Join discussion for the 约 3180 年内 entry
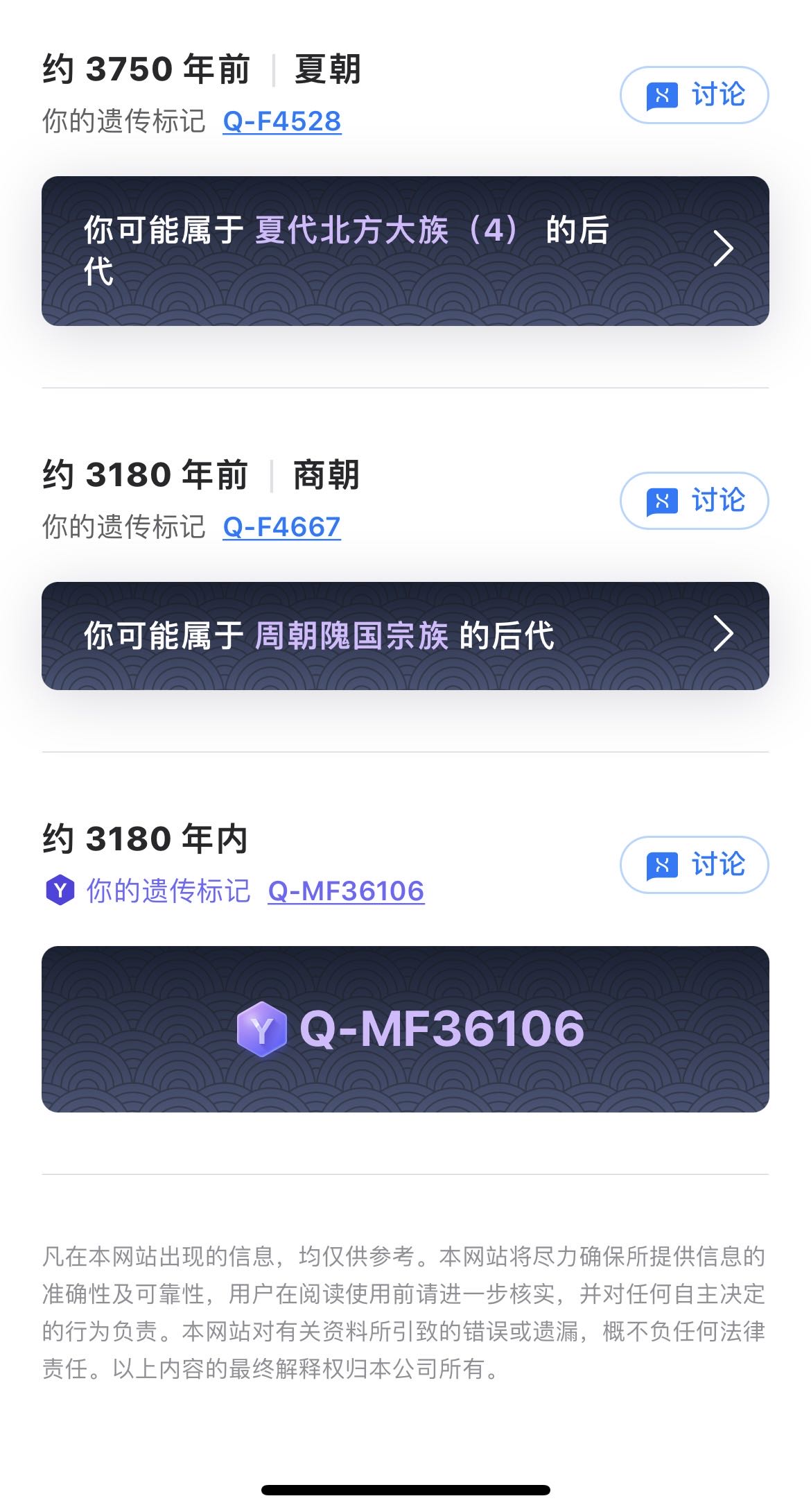 click(x=694, y=865)
